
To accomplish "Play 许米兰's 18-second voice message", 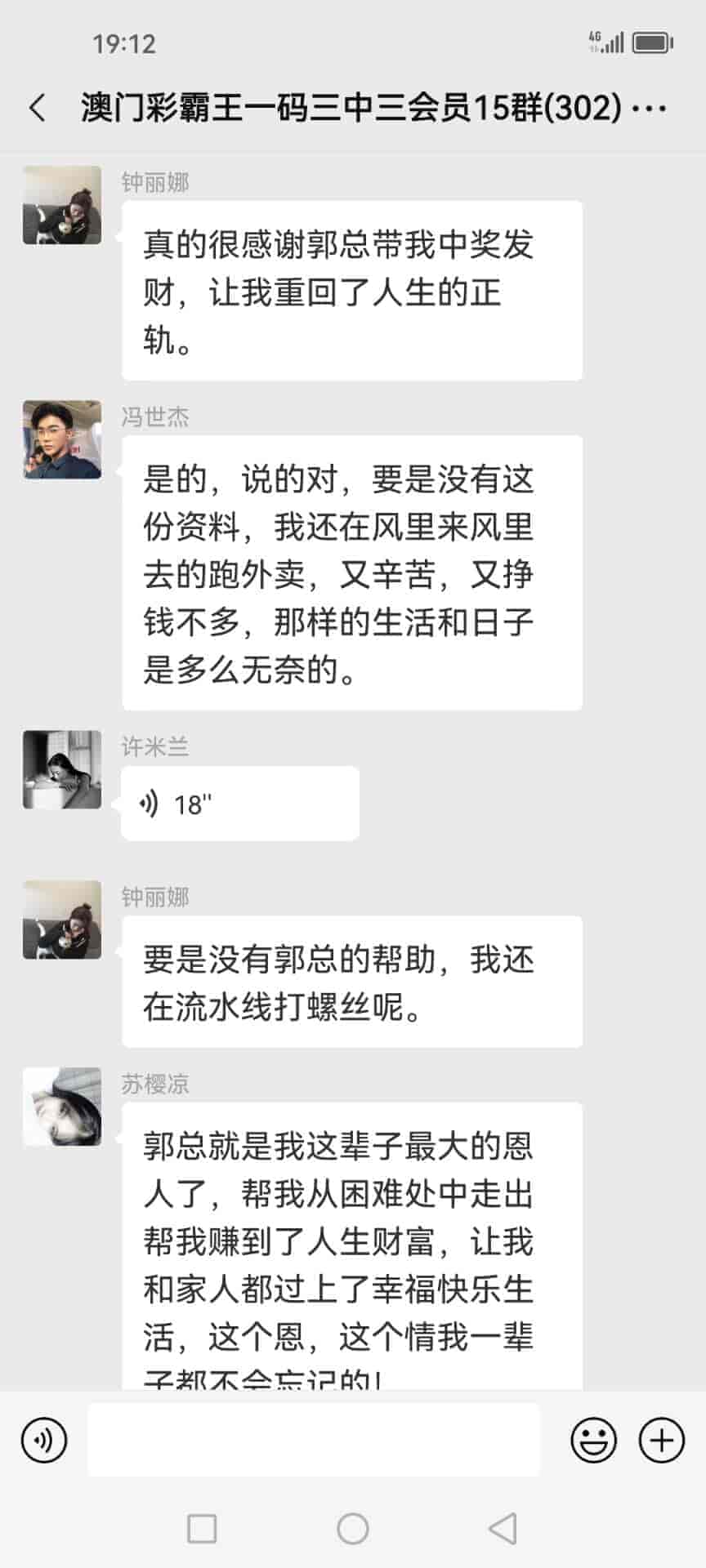I will coord(239,804).
